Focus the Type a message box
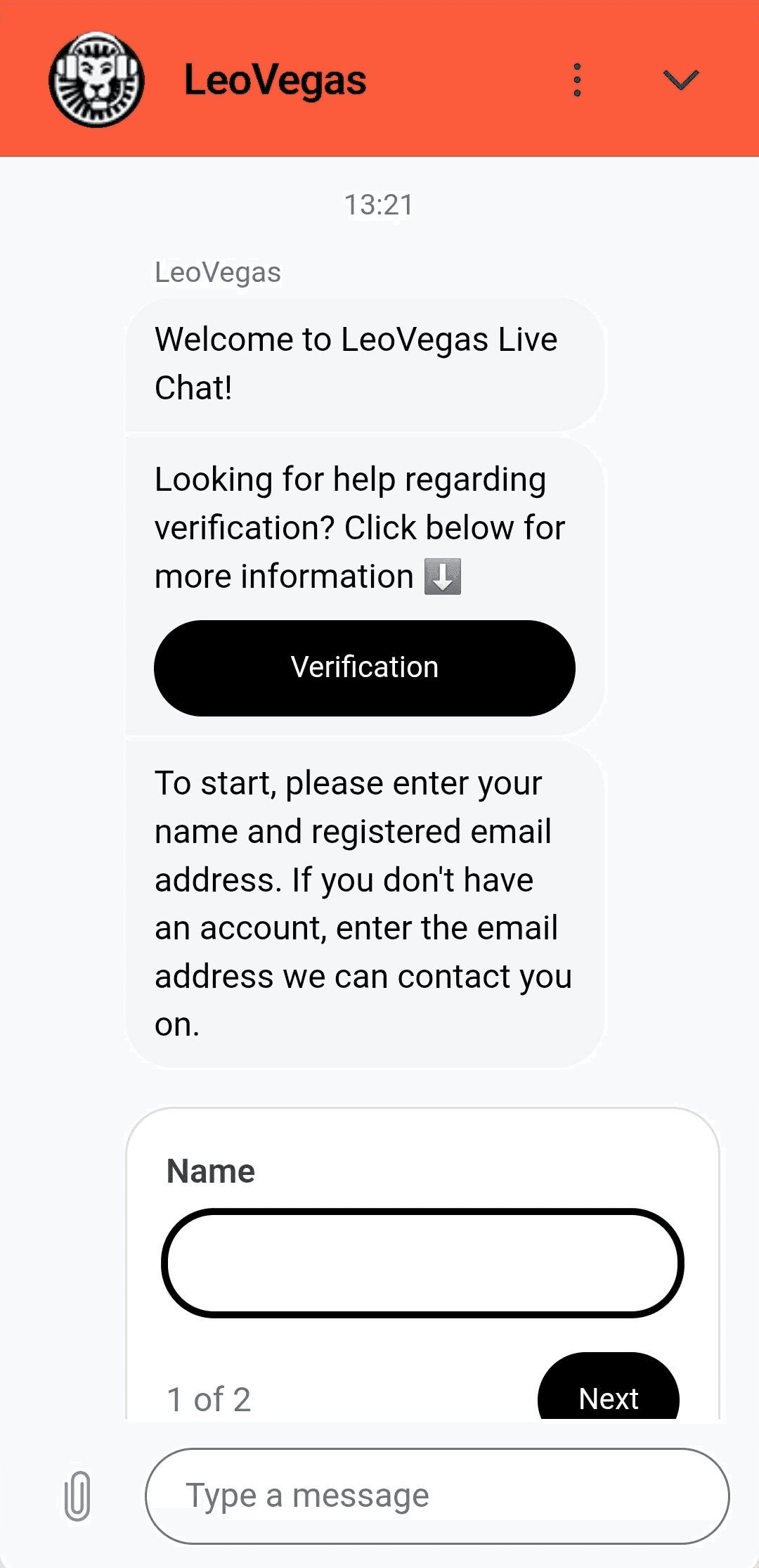 (x=434, y=1495)
